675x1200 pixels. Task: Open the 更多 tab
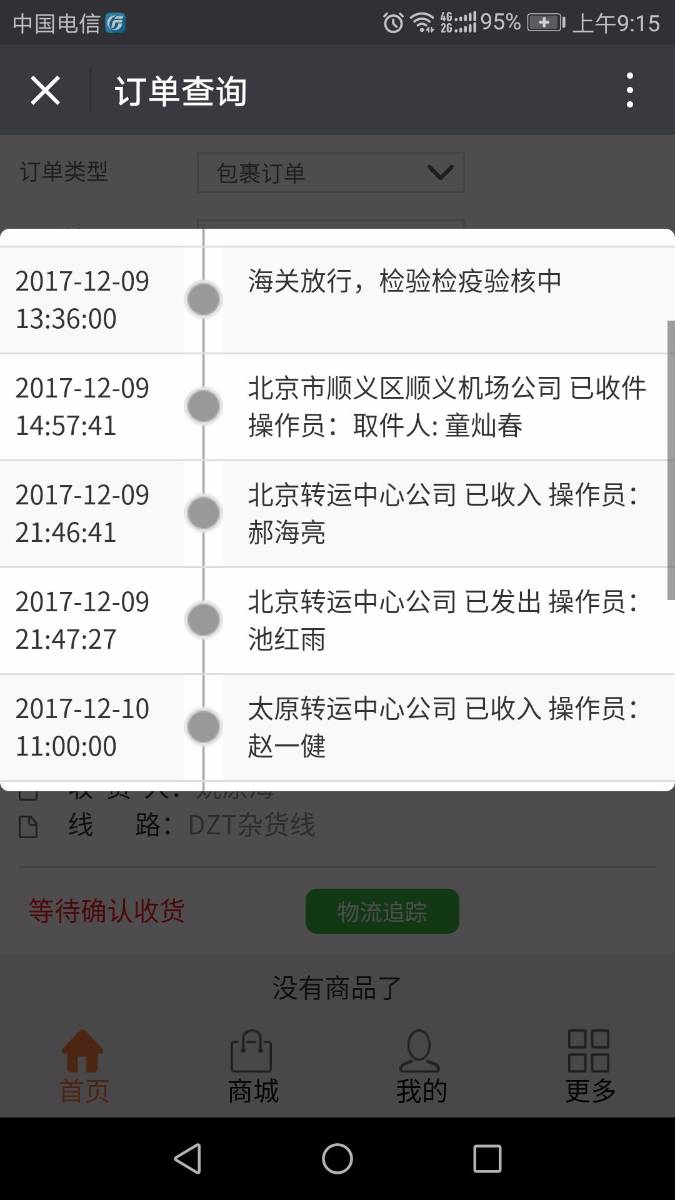click(590, 1067)
